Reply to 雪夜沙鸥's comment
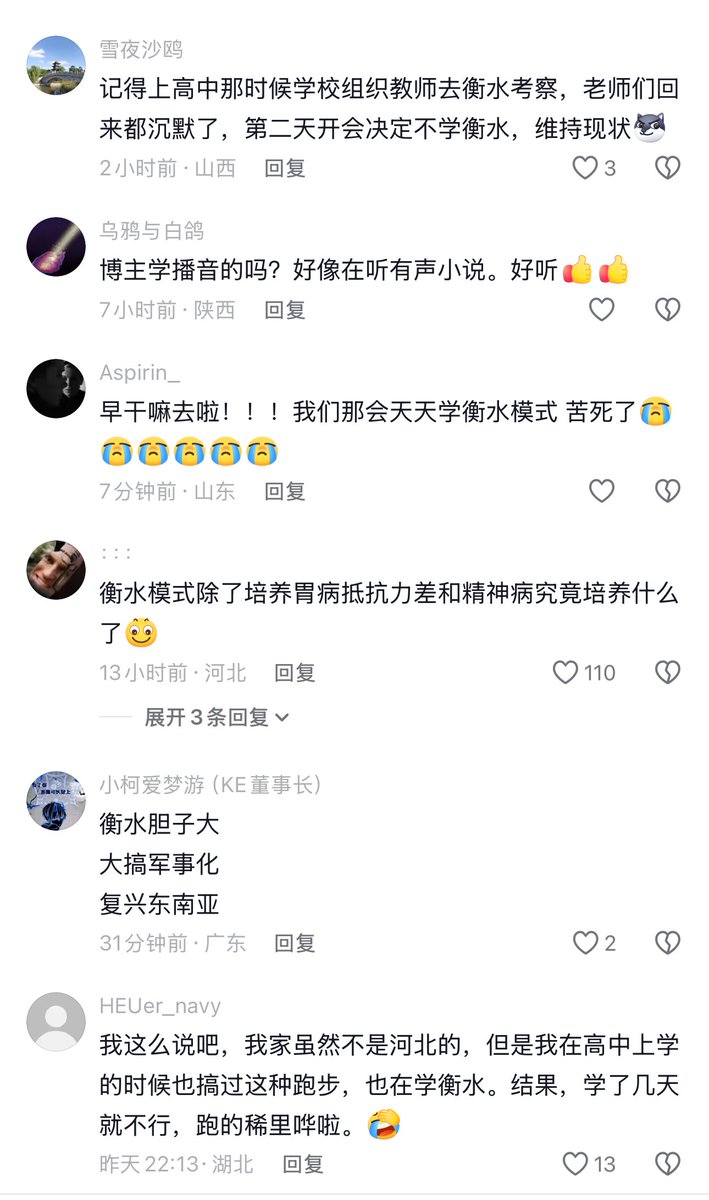This screenshot has height=1200, width=709. (285, 168)
